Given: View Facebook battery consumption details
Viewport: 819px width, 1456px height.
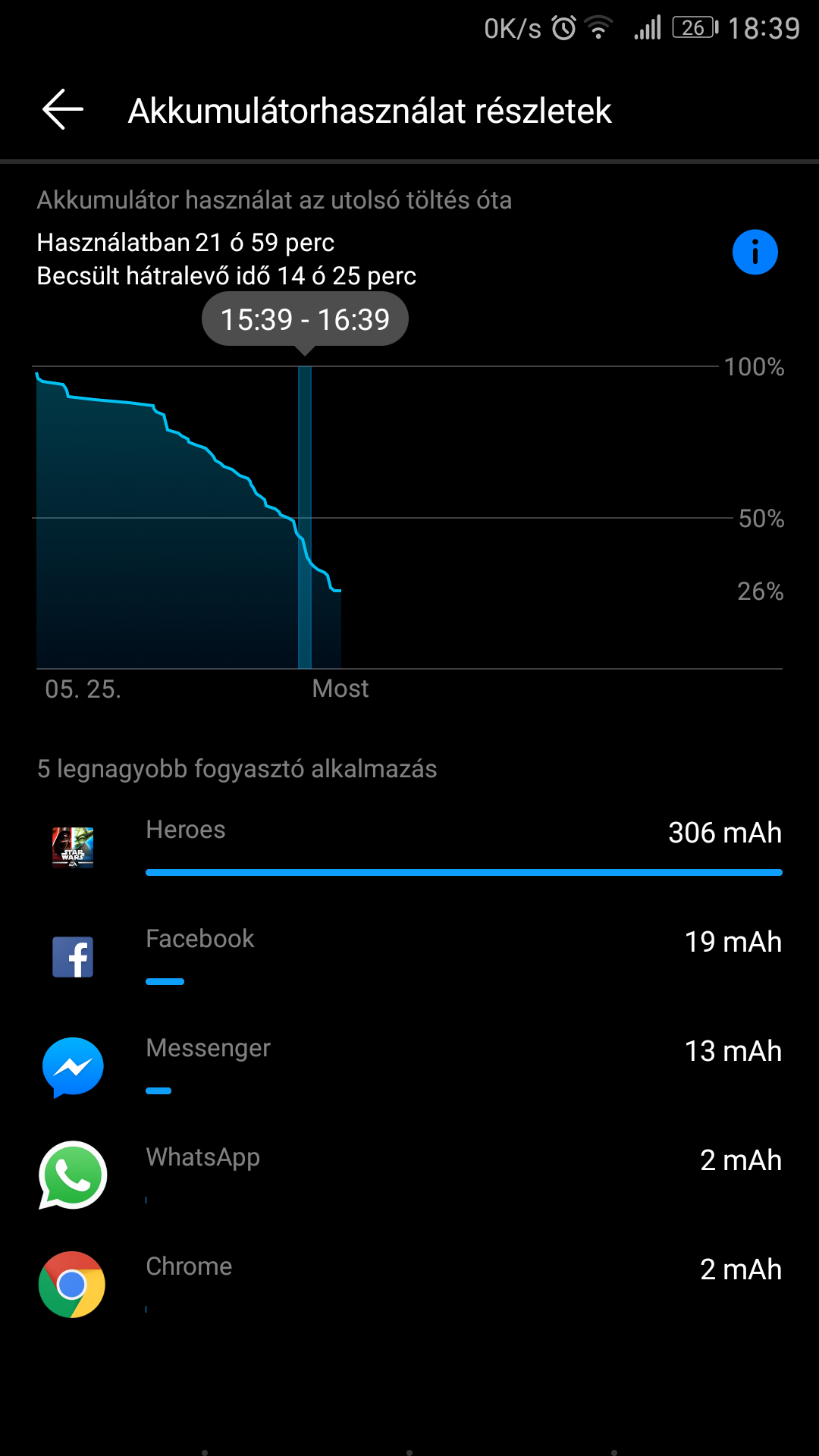Looking at the screenshot, I should click(409, 957).
